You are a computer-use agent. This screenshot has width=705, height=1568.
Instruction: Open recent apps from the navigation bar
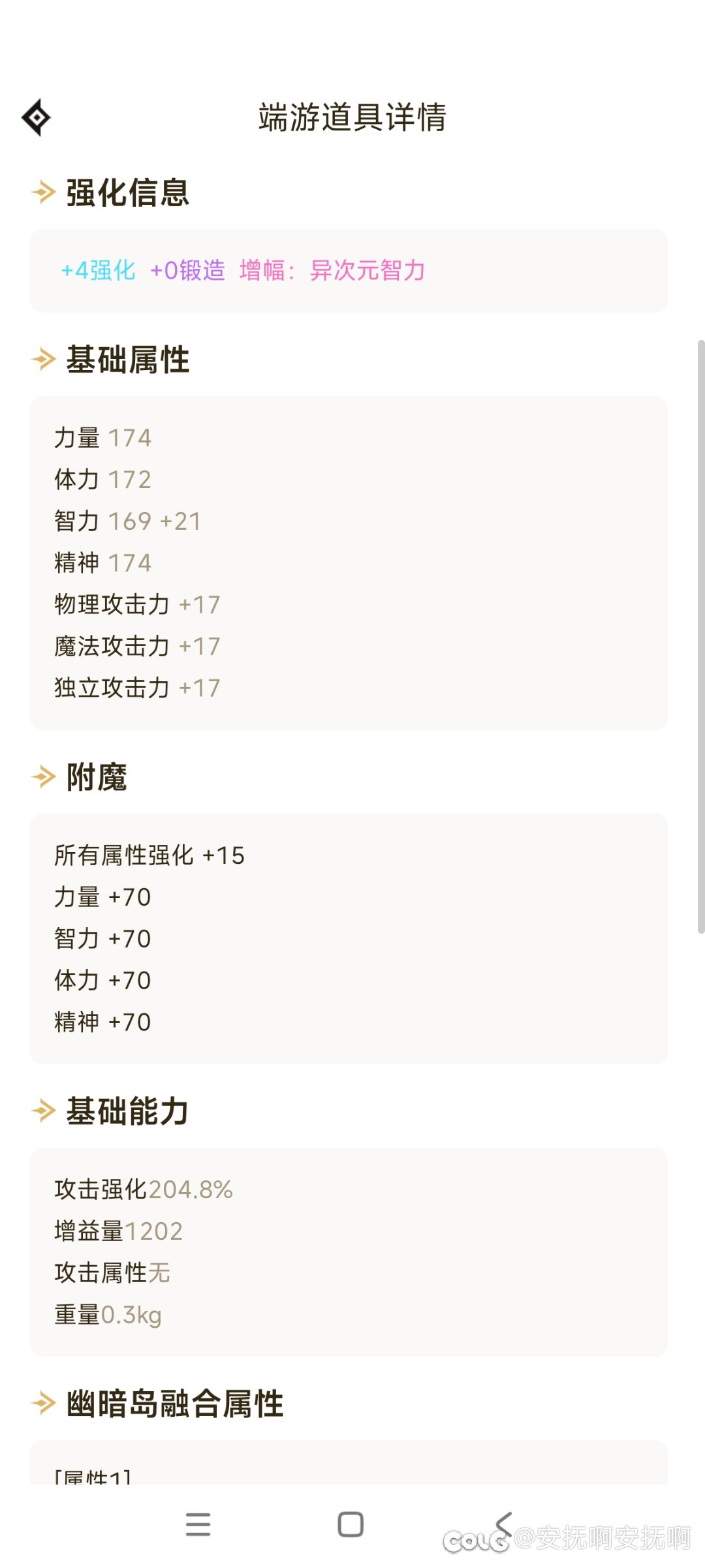tap(198, 1524)
